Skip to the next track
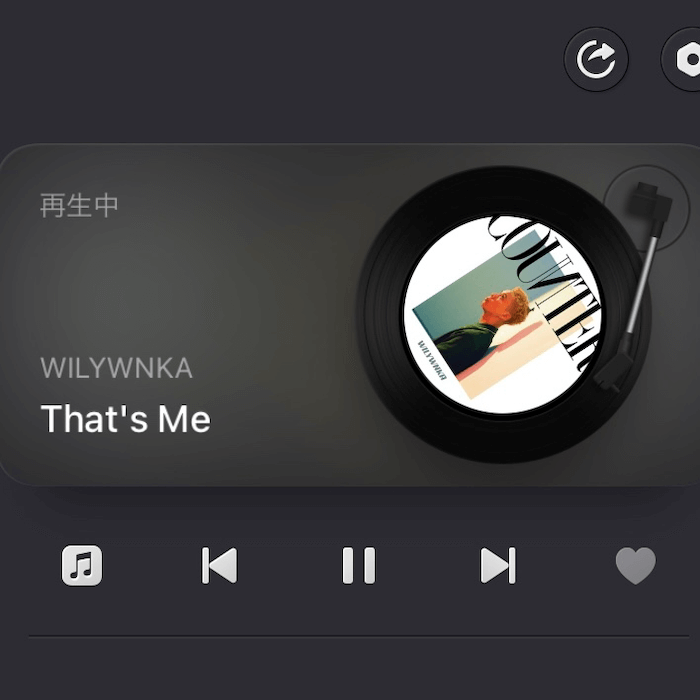700x700 pixels. pos(497,566)
